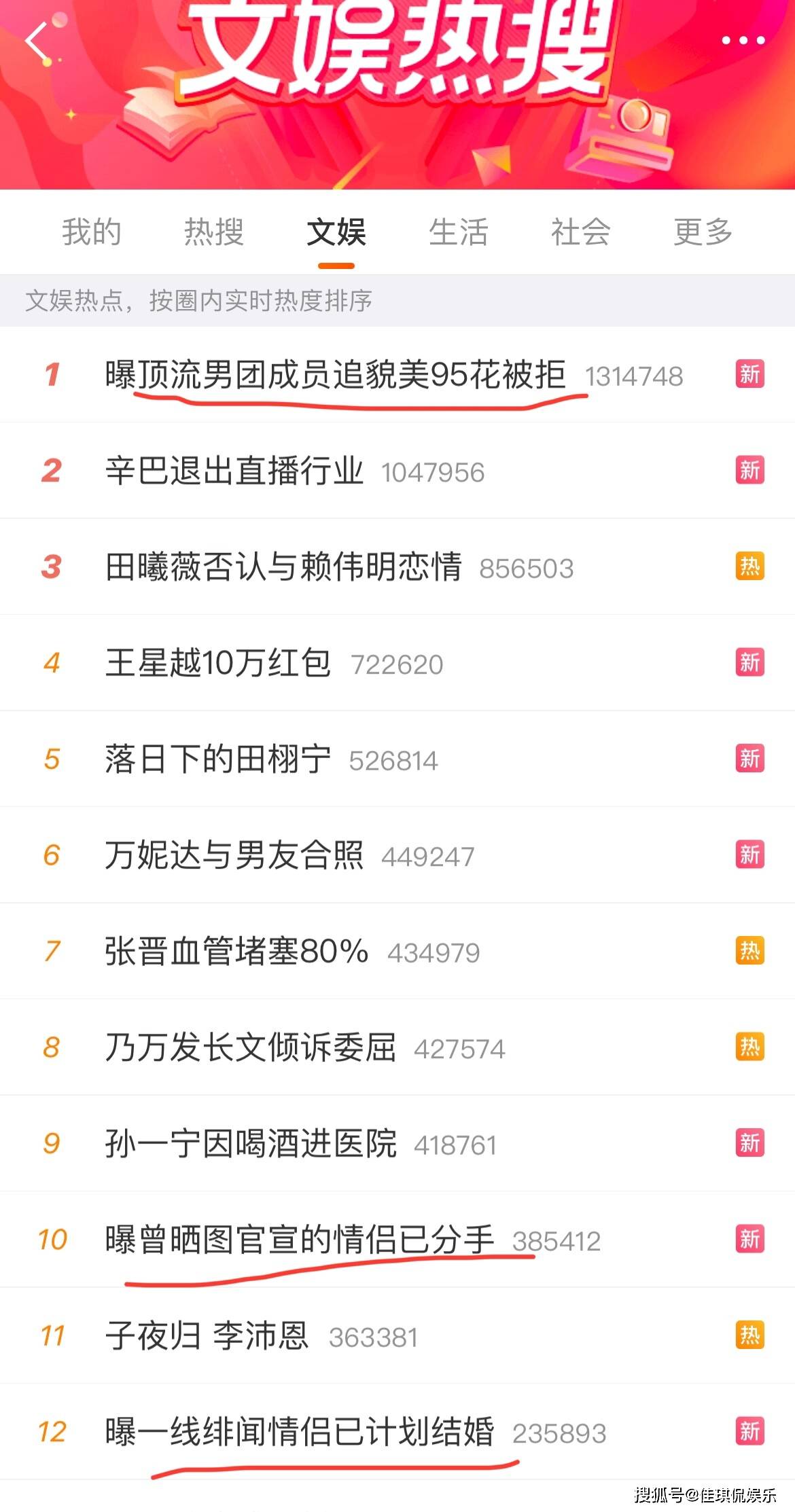Open topic 曝一线绯闻情侣已计划结婚
Image resolution: width=795 pixels, height=1512 pixels.
[300, 1432]
